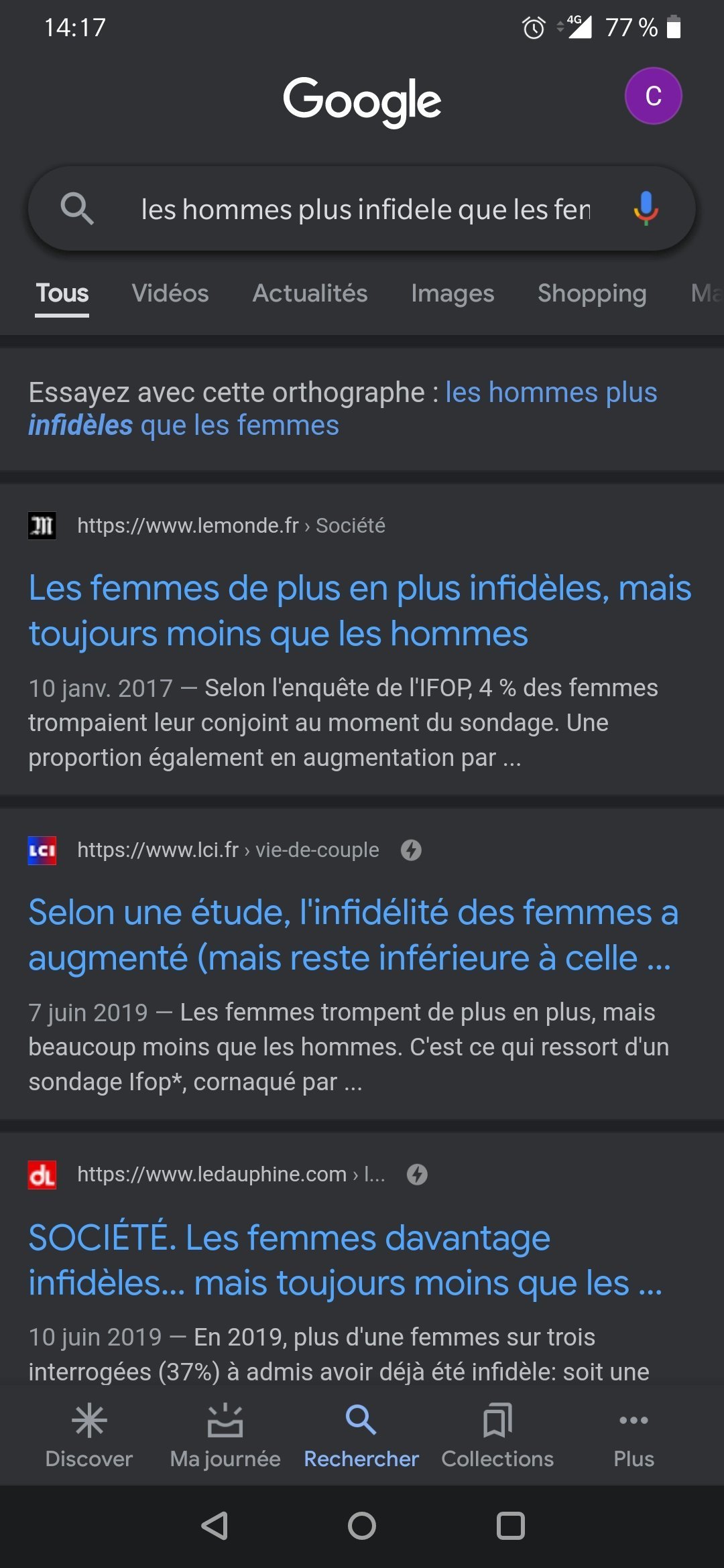Image resolution: width=724 pixels, height=1568 pixels.
Task: Switch to the Images tab
Action: [452, 293]
